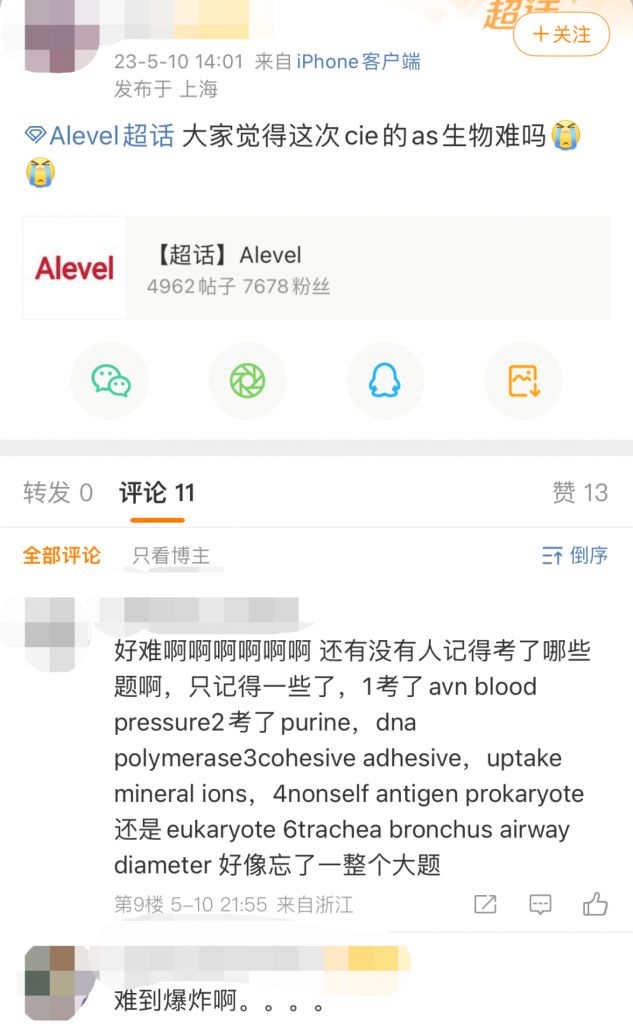The width and height of the screenshot is (633, 1024).
Task: Share the post to QQ
Action: 385,380
